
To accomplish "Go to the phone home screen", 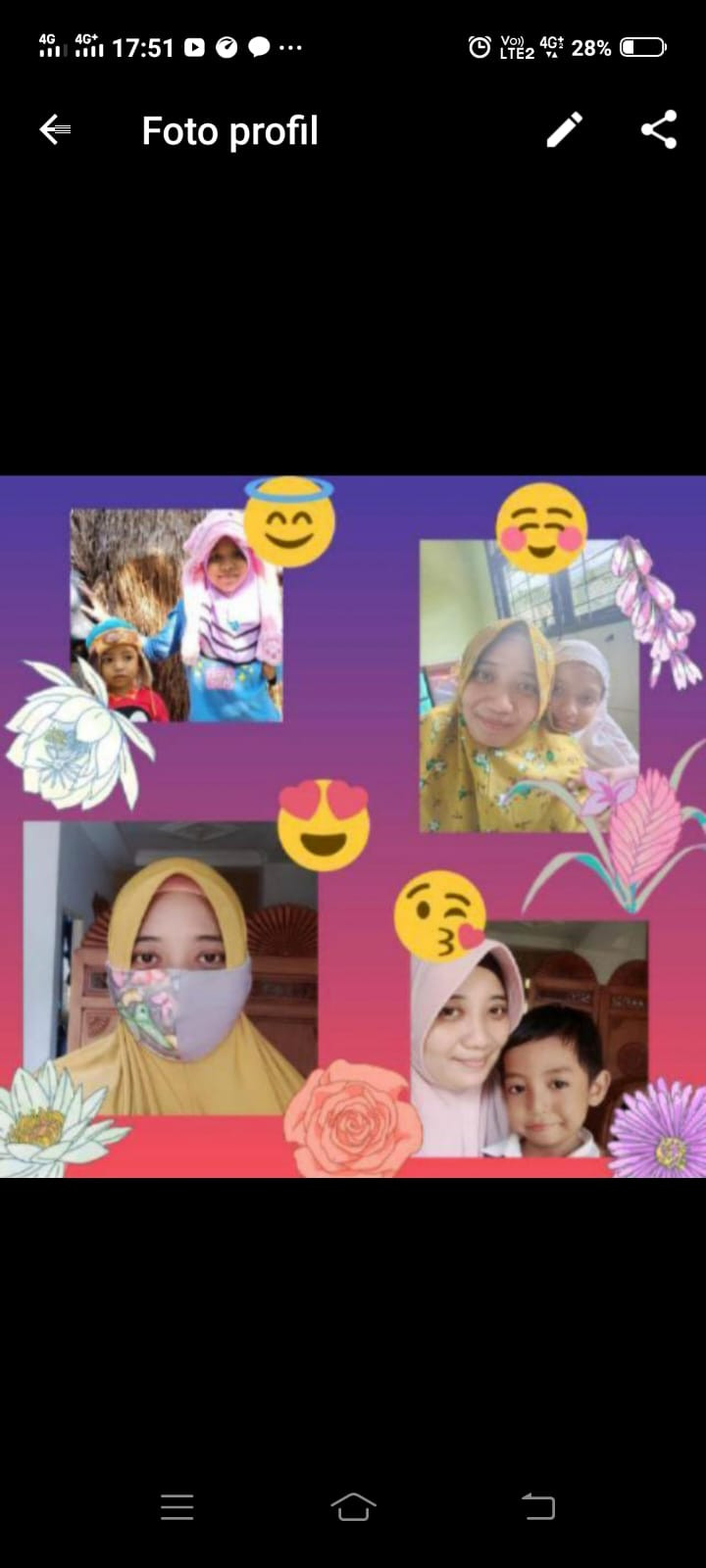I will coord(353,1507).
